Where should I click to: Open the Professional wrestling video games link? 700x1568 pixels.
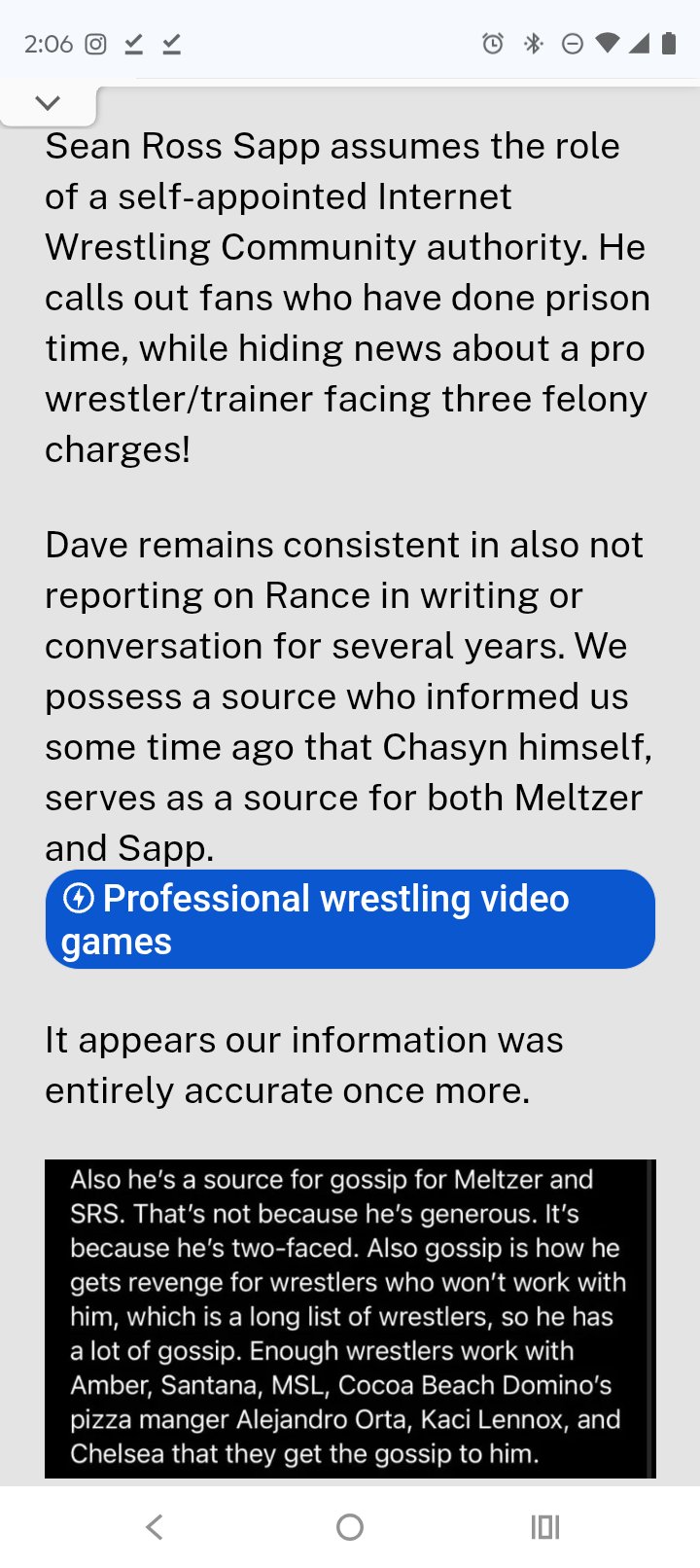(x=350, y=919)
